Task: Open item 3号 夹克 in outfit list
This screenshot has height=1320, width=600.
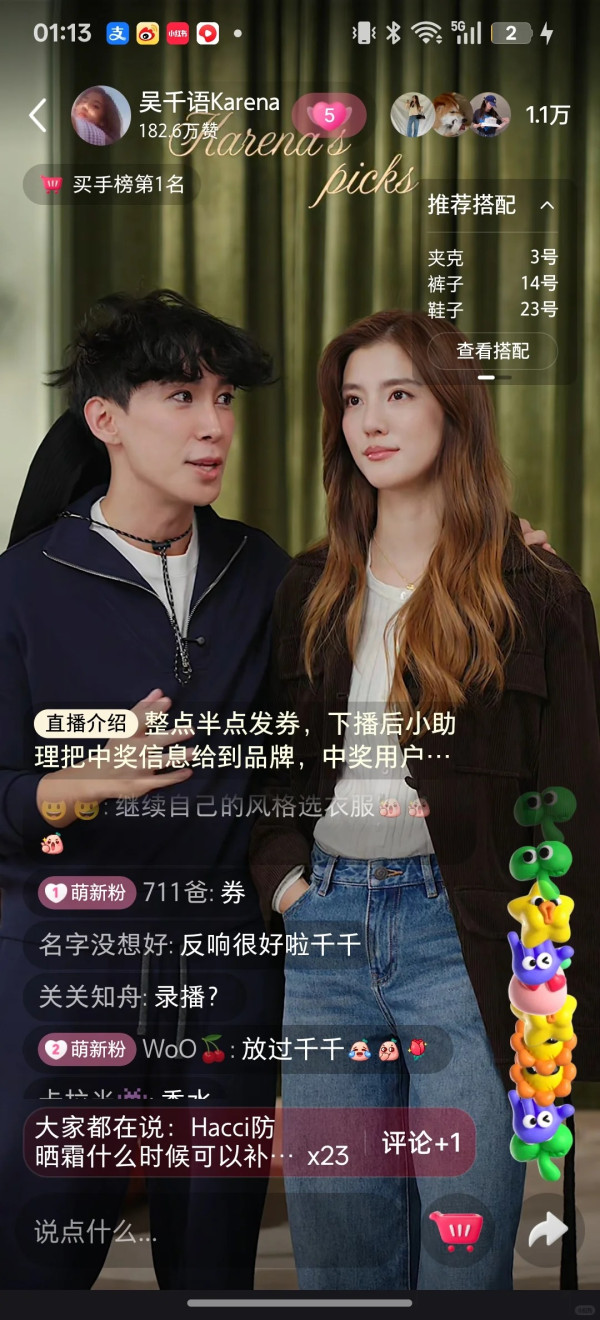Action: [493, 257]
